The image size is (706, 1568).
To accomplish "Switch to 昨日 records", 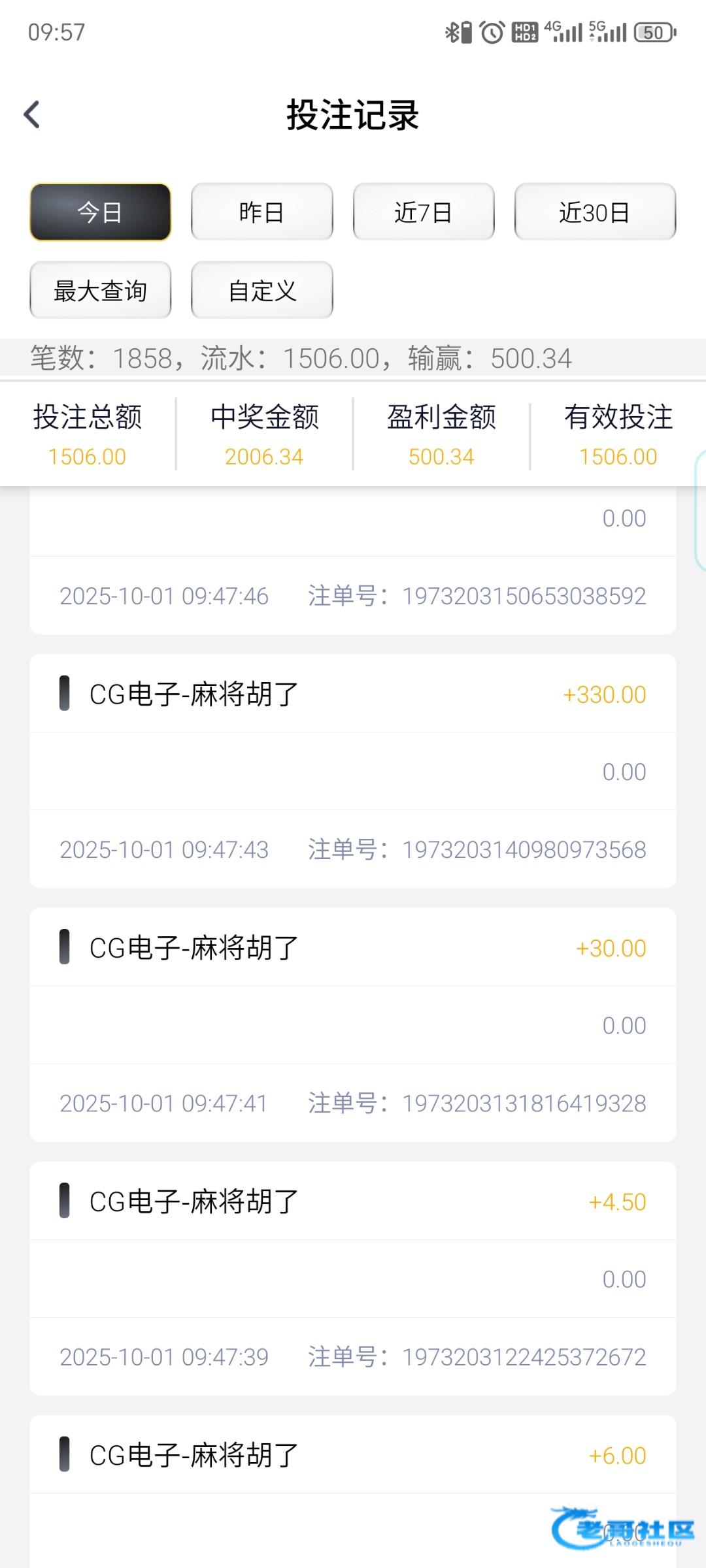I will [x=261, y=212].
